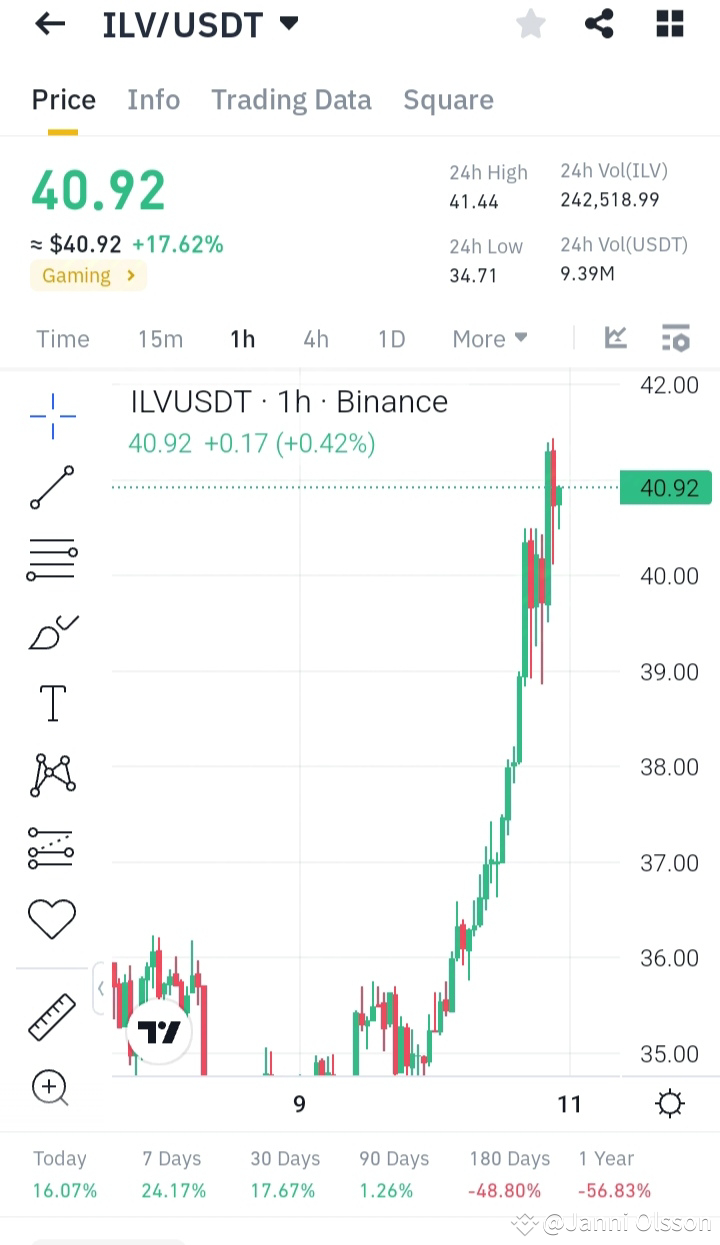This screenshot has width=720, height=1245.
Task: Open the share icon in top bar
Action: tap(599, 23)
